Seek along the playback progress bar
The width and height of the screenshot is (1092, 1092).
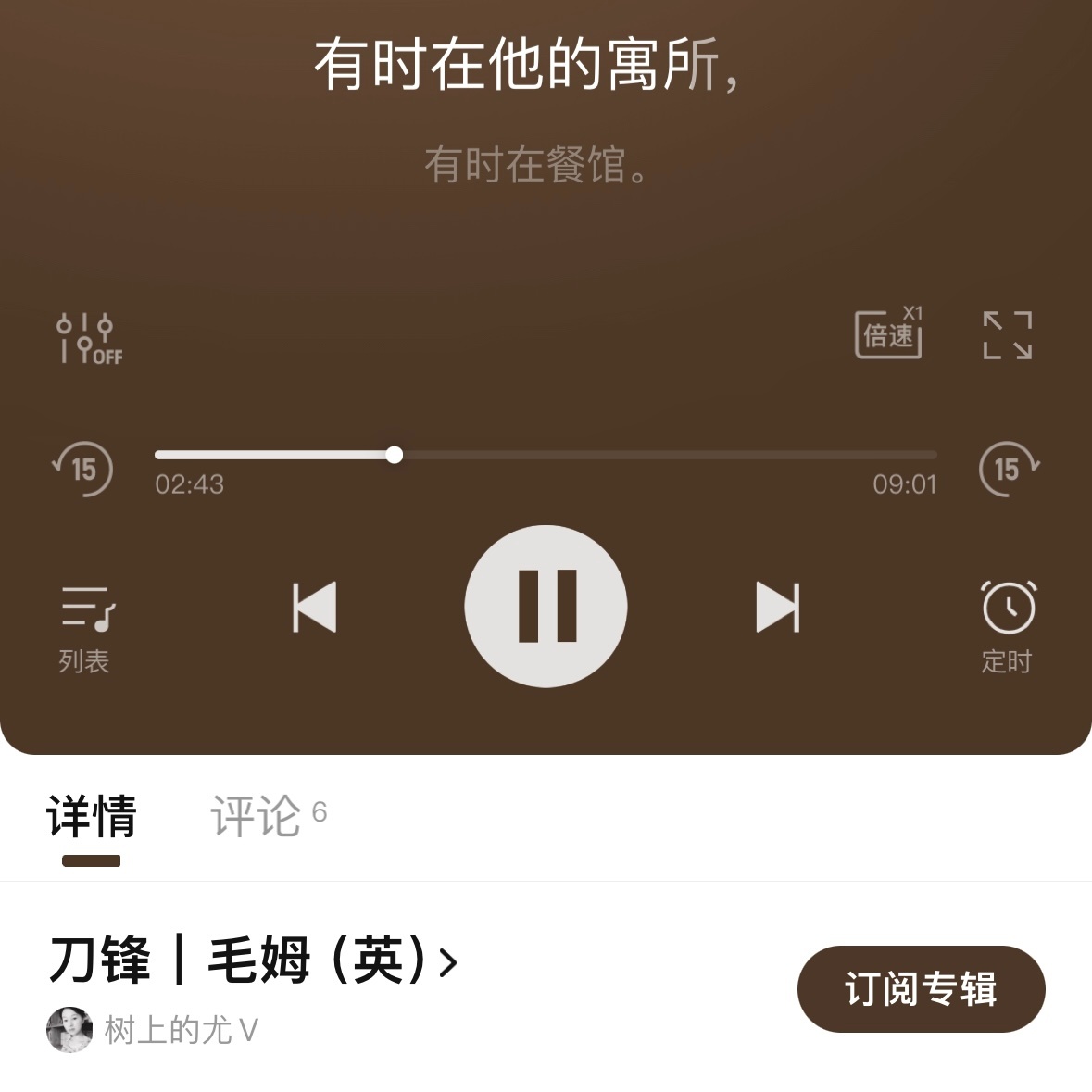pos(546,455)
